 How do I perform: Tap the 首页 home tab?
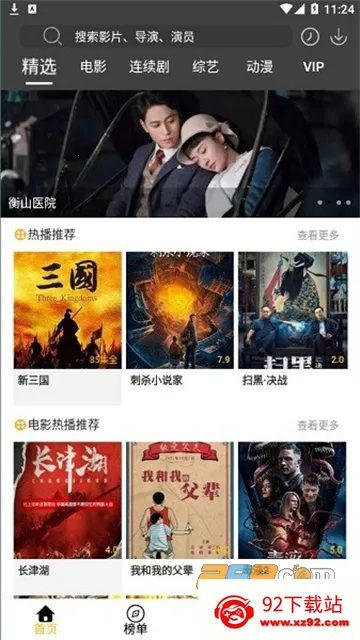(x=45, y=620)
